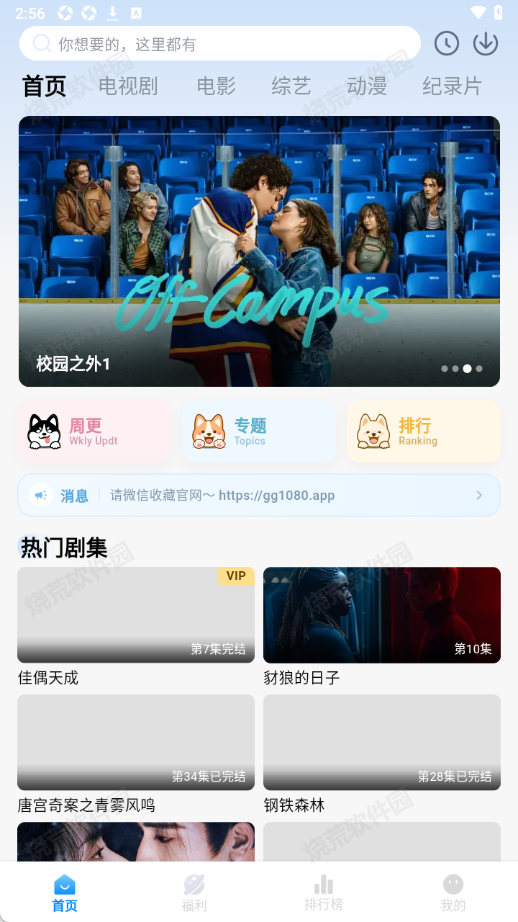Open the 钢铁森林 series card
This screenshot has height=922, width=518.
pyautogui.click(x=382, y=754)
